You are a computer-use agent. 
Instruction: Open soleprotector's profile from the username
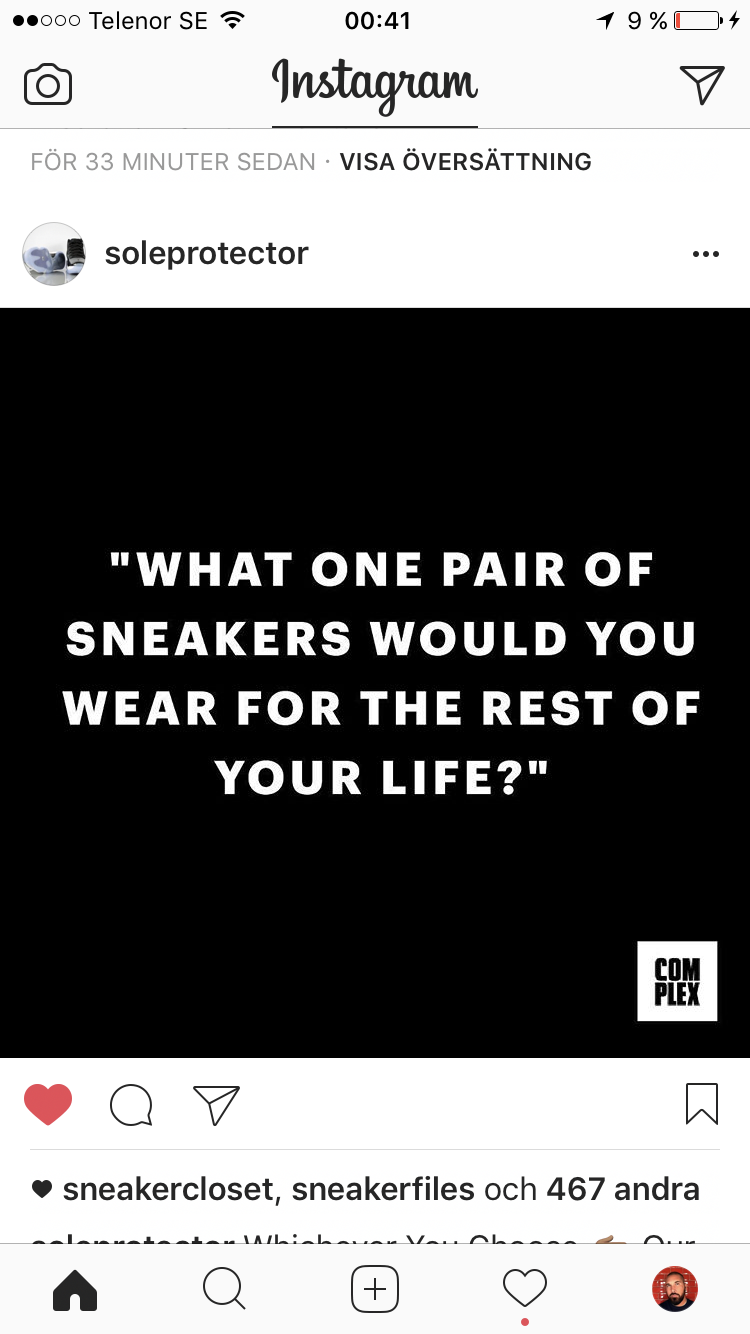pyautogui.click(x=207, y=253)
